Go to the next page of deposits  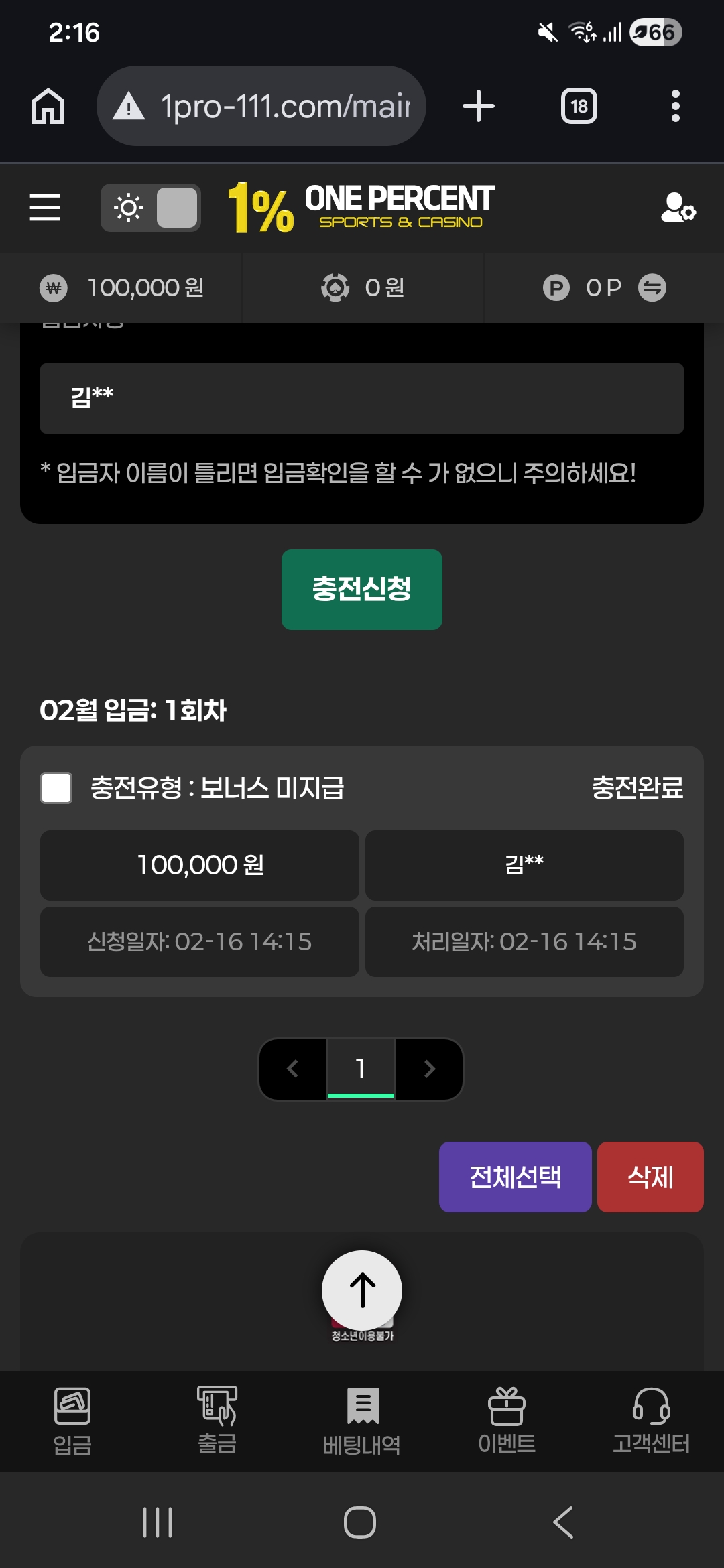(x=430, y=1069)
